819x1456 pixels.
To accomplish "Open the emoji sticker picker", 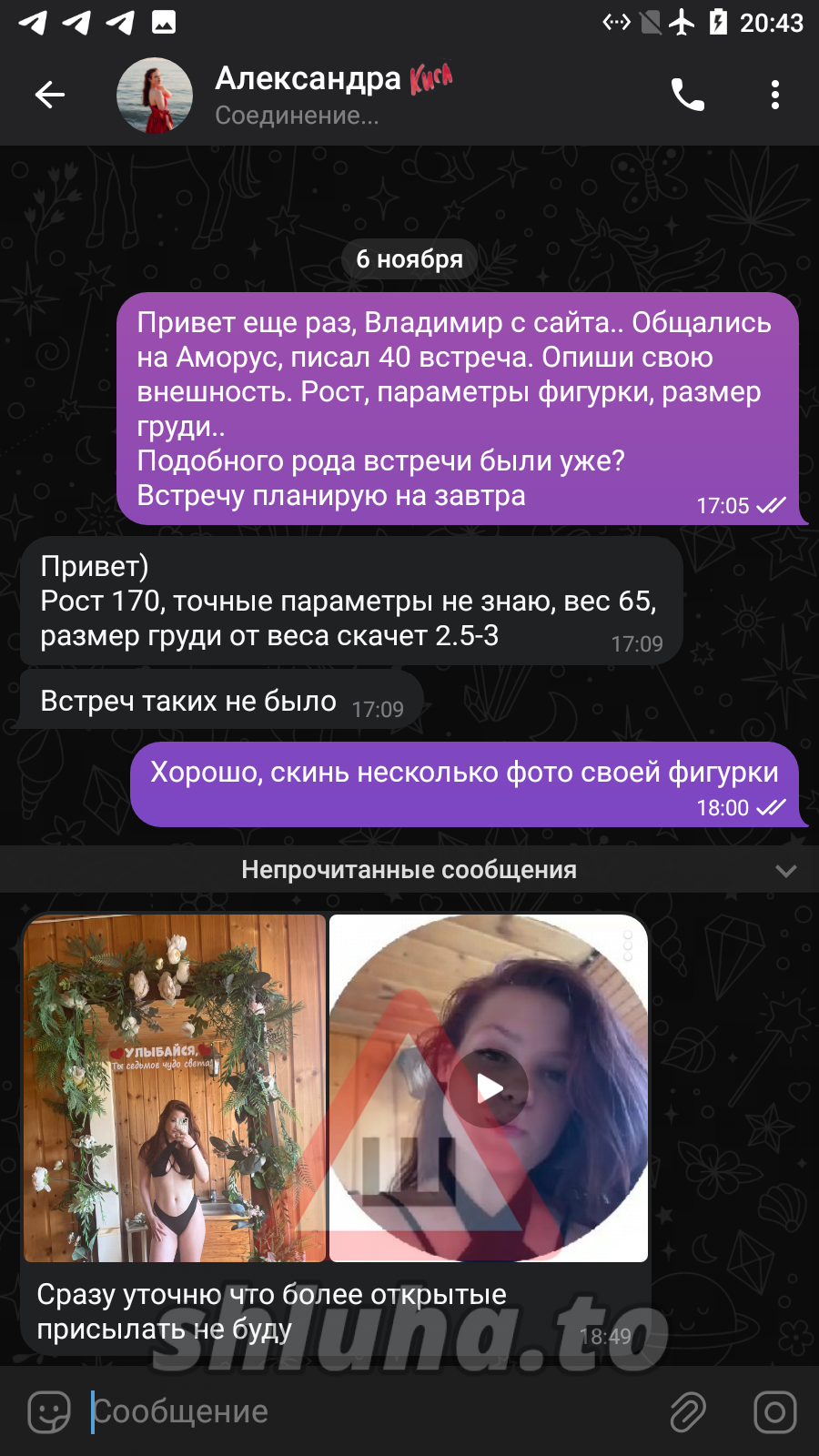I will pos(49,1411).
